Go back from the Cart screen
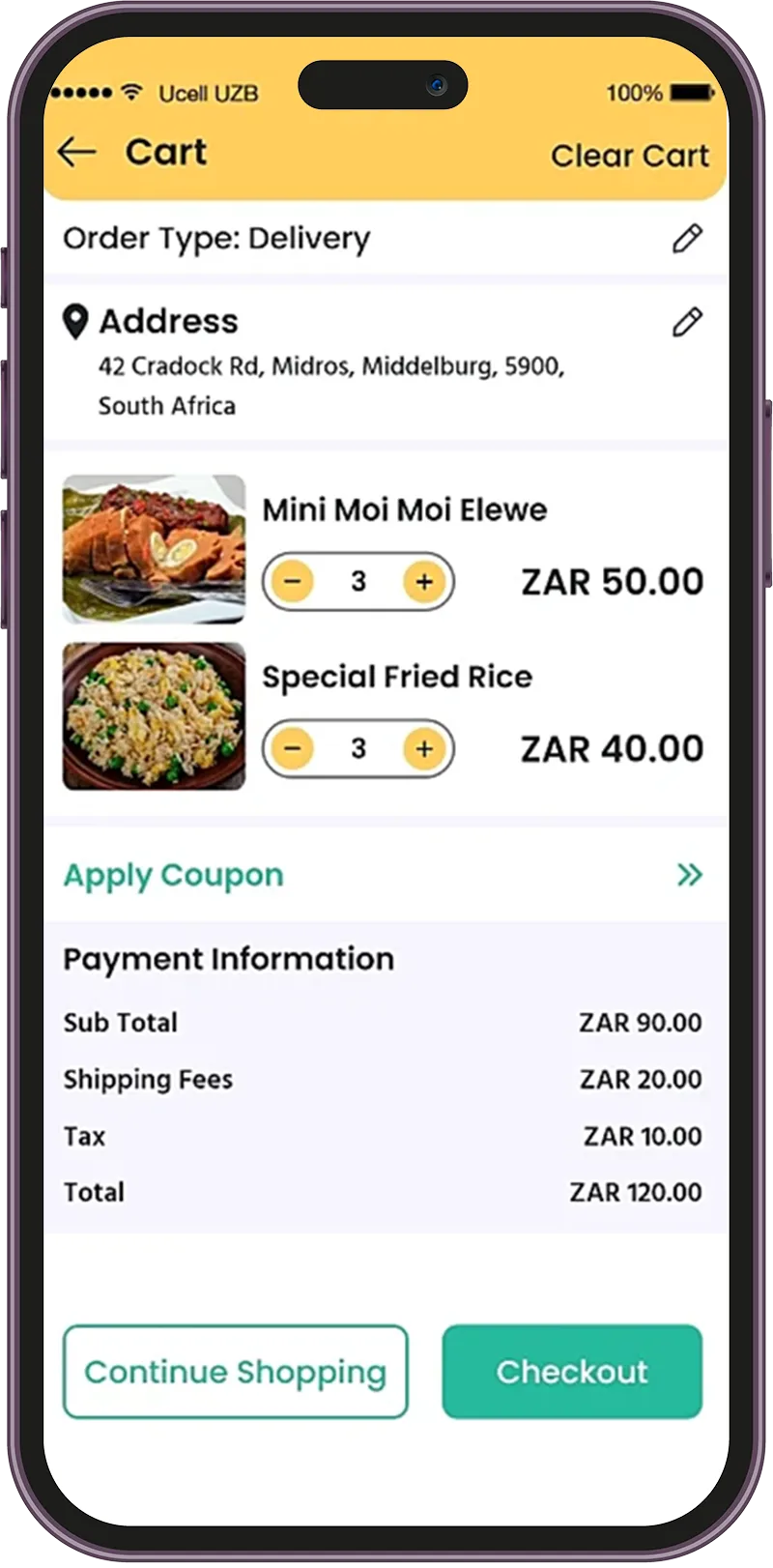Viewport: 773px width, 1568px height. (76, 152)
